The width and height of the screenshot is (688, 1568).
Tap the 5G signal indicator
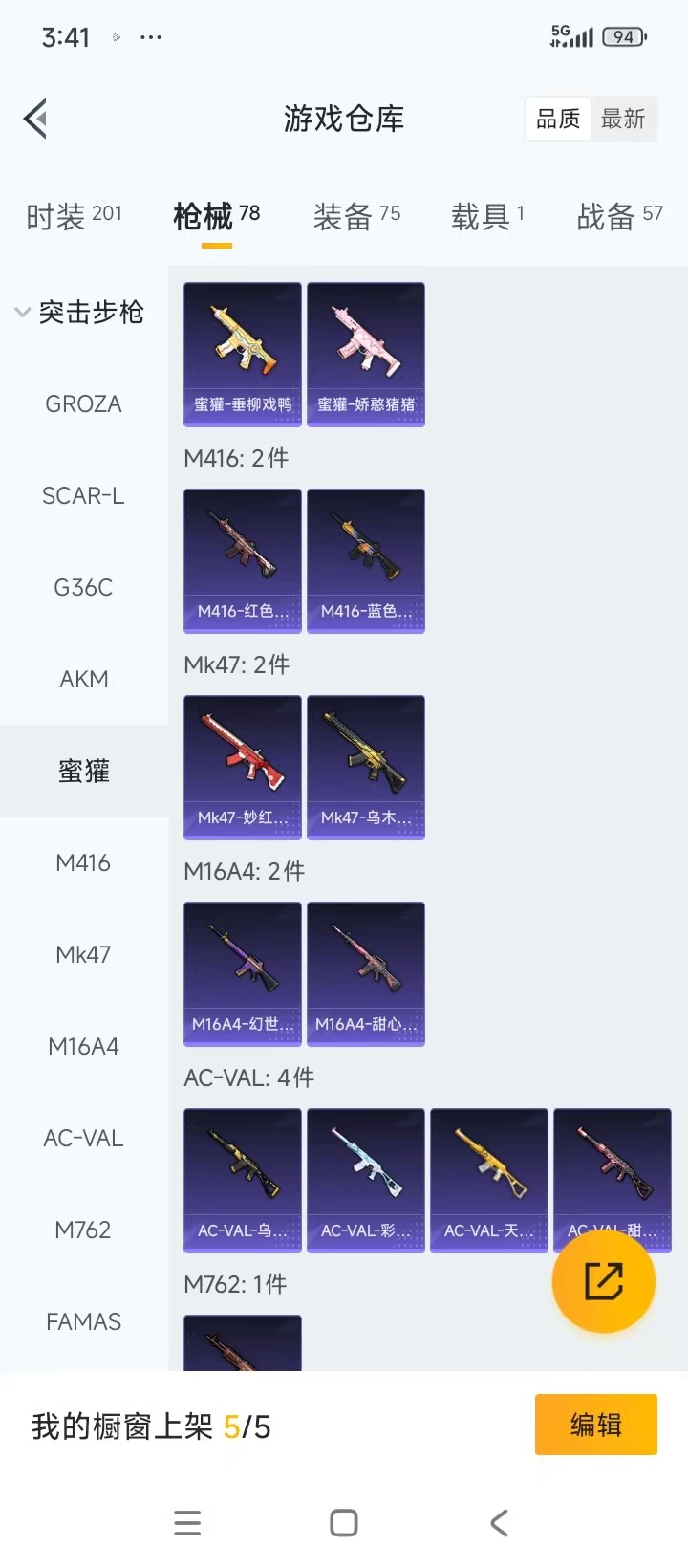tap(570, 35)
